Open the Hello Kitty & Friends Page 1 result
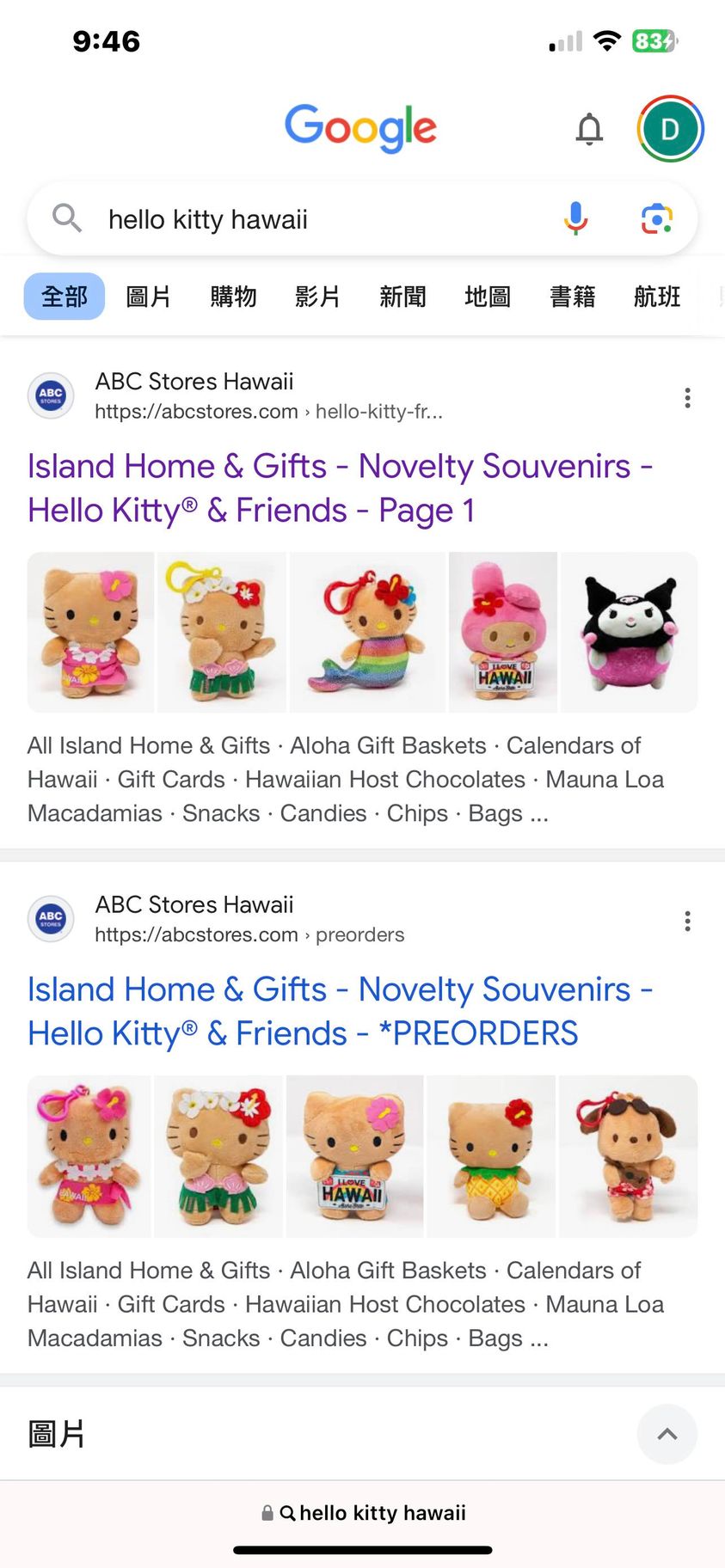This screenshot has height=1568, width=725. click(340, 487)
